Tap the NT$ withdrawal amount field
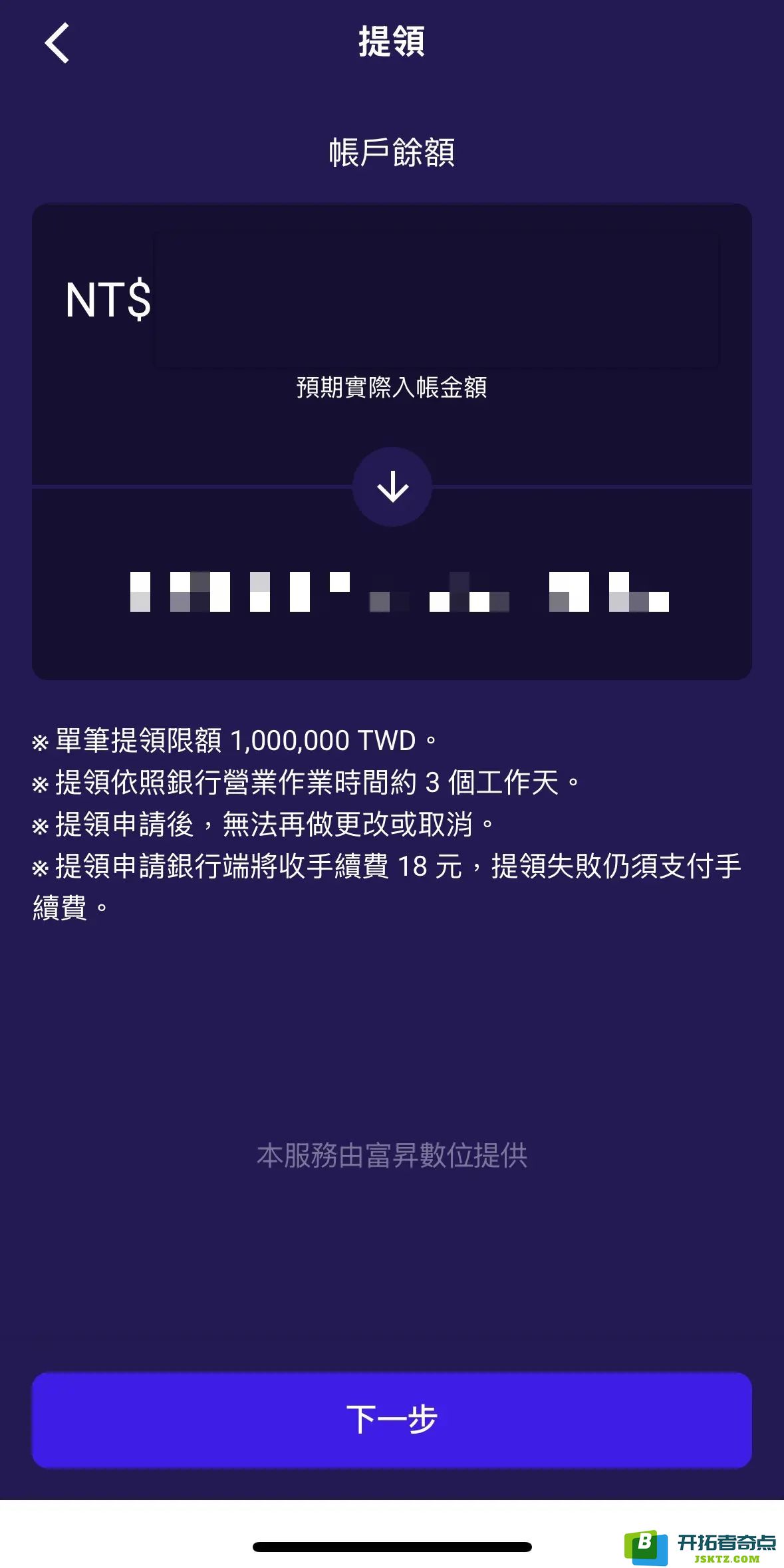This screenshot has height=1568, width=784. click(436, 300)
